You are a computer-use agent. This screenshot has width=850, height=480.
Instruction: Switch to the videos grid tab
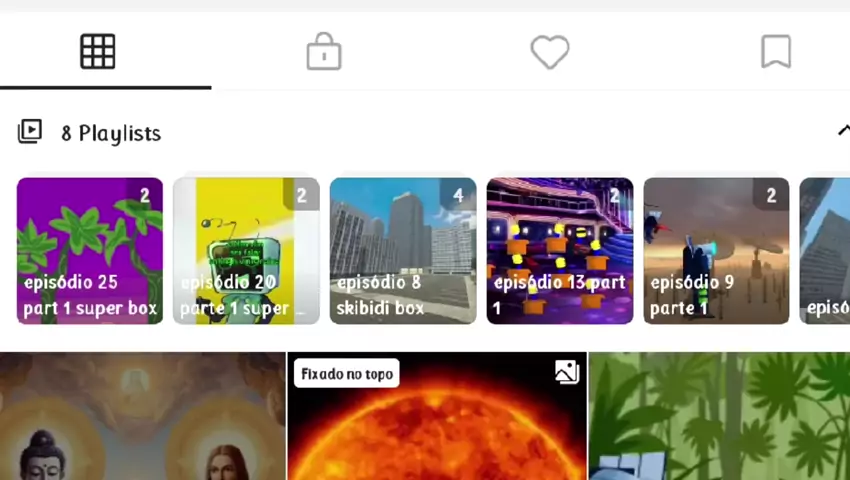point(98,52)
